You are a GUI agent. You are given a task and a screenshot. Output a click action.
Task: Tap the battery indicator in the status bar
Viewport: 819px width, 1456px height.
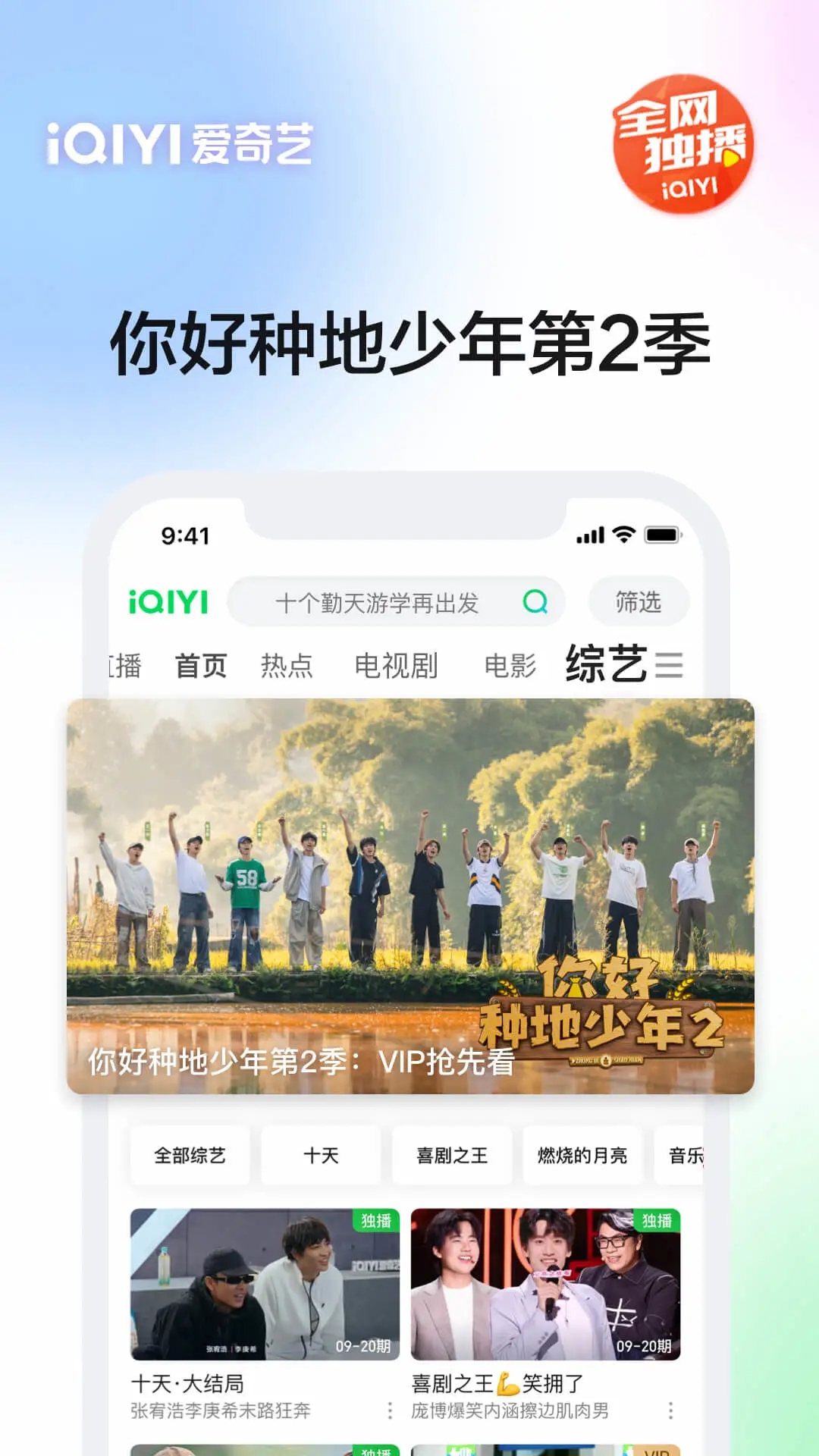(x=661, y=535)
